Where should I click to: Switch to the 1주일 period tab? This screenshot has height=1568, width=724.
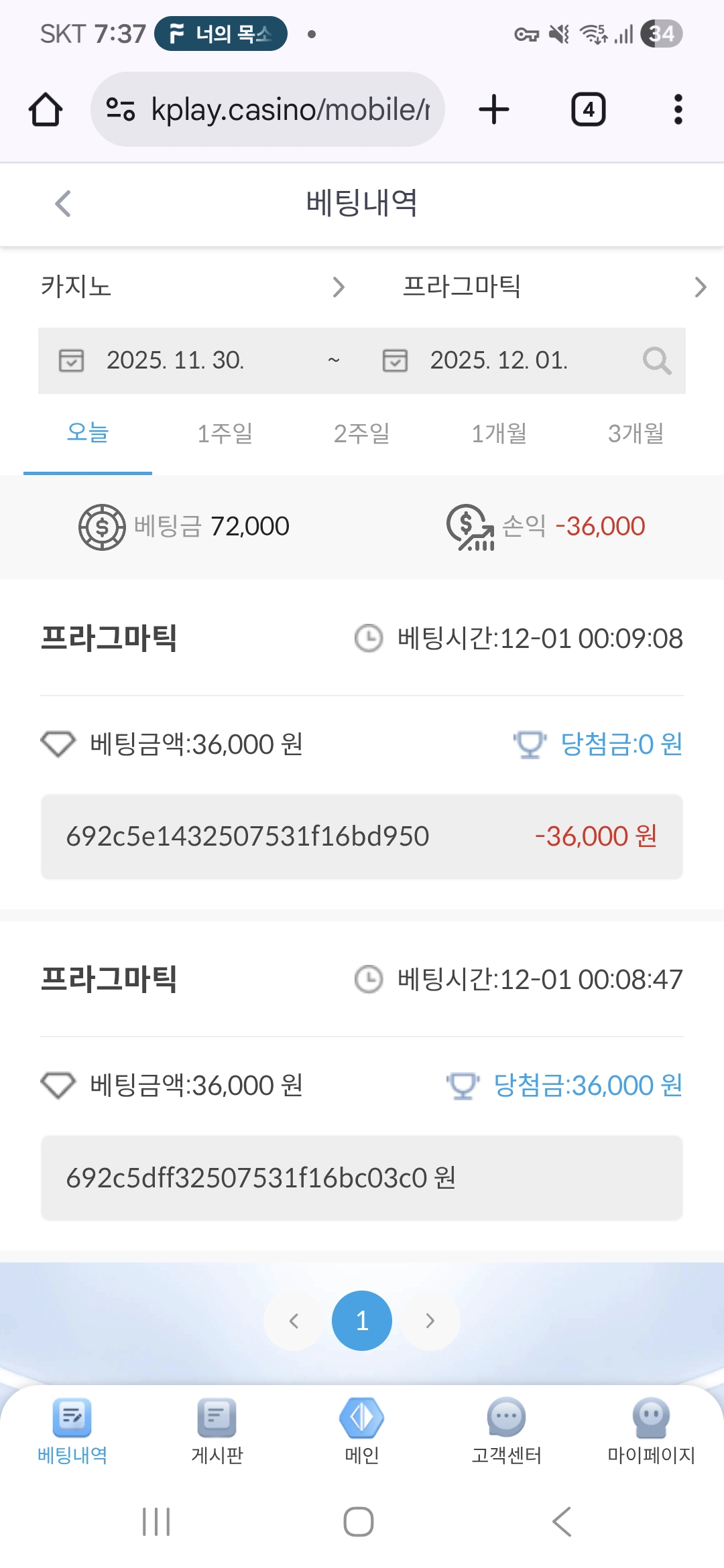225,434
